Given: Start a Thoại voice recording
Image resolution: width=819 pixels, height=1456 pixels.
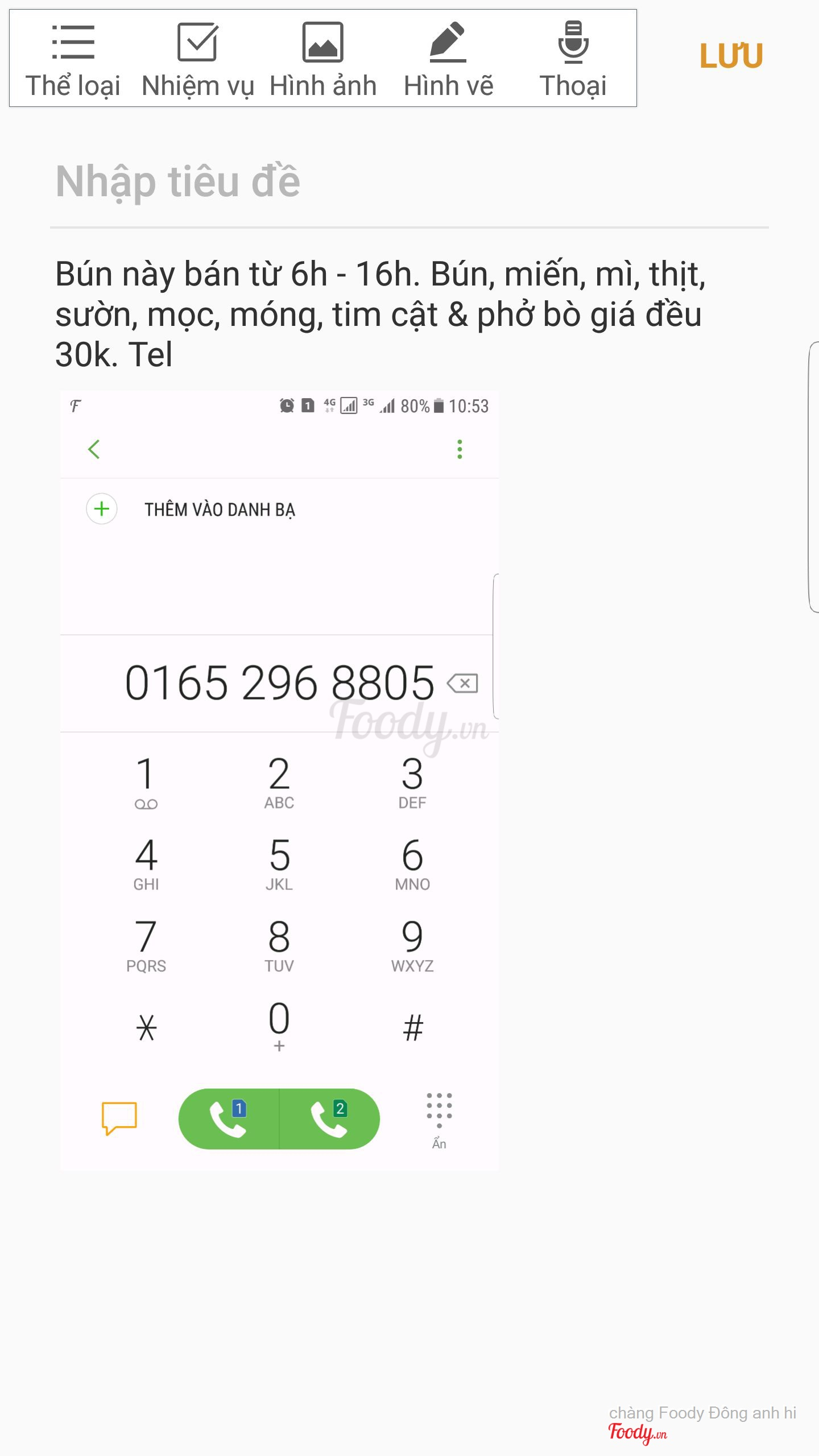Looking at the screenshot, I should click(x=573, y=59).
